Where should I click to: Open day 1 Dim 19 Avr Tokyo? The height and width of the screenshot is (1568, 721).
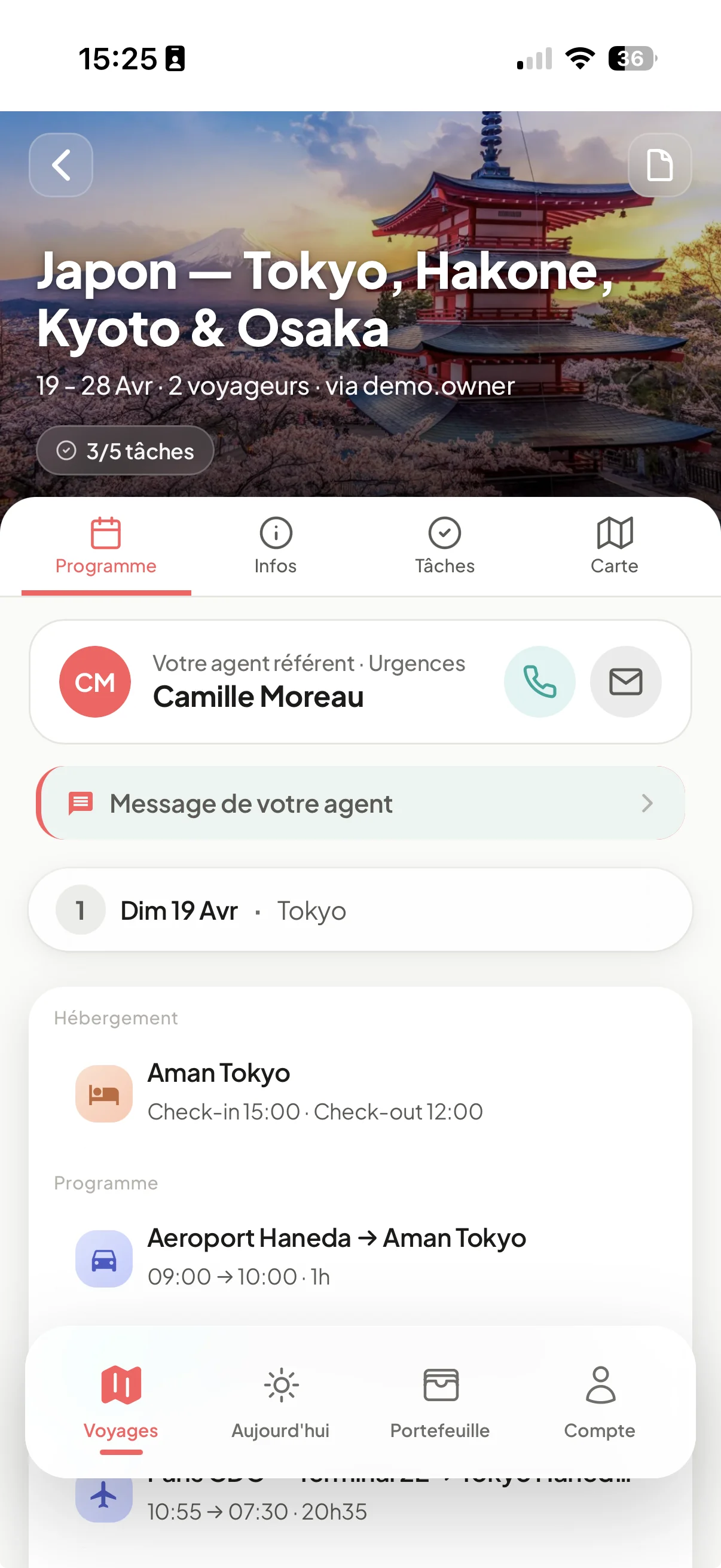tap(360, 910)
